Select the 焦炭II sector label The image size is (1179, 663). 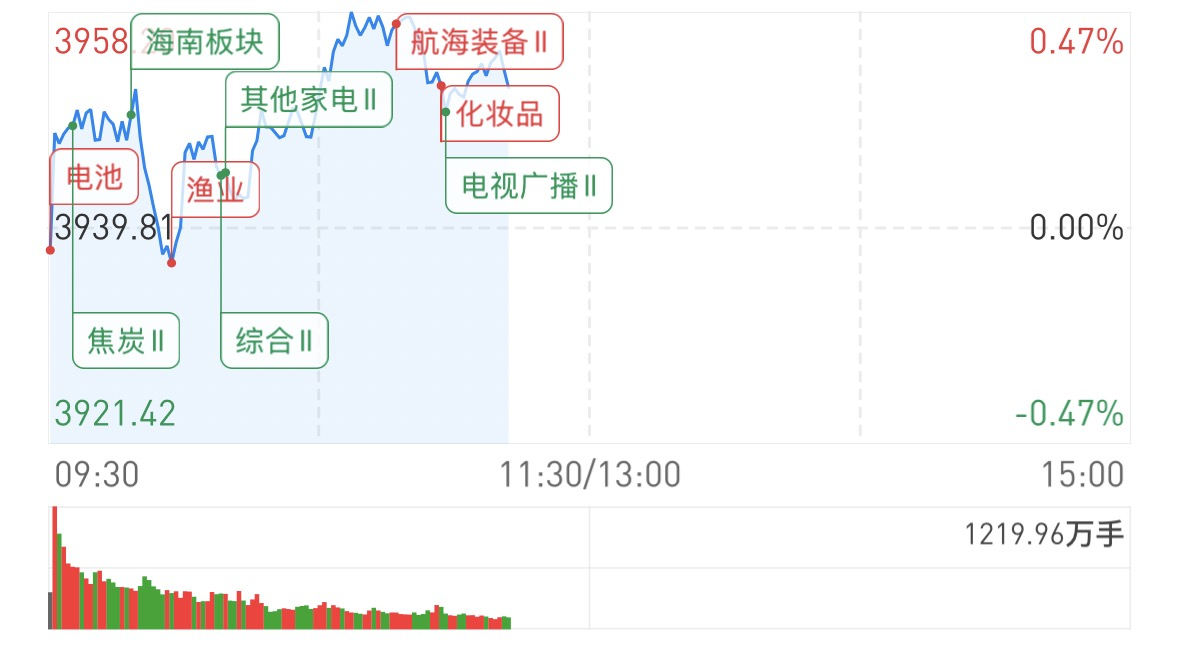[x=126, y=341]
